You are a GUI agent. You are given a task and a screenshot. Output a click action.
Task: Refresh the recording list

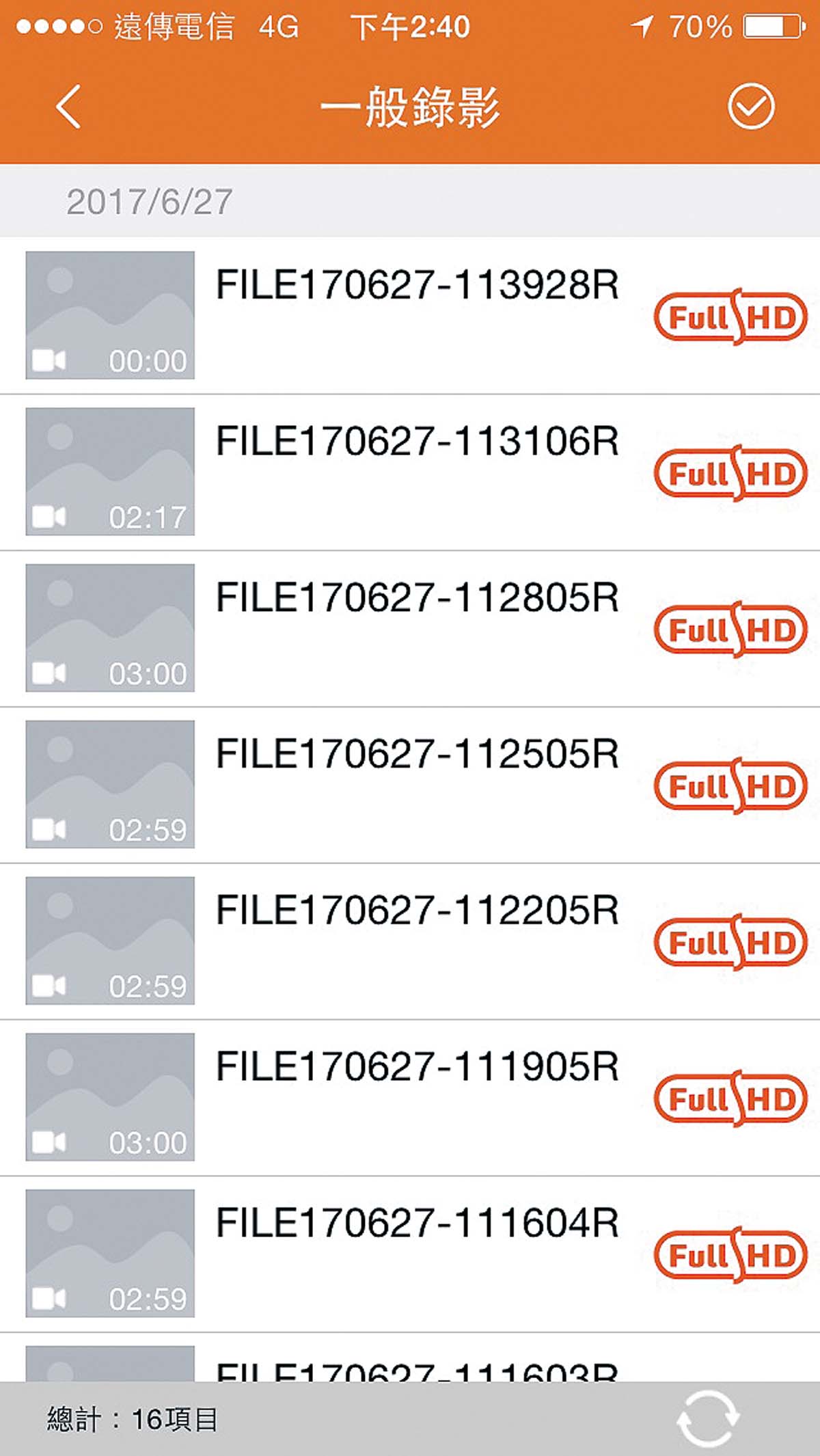pos(707,1418)
